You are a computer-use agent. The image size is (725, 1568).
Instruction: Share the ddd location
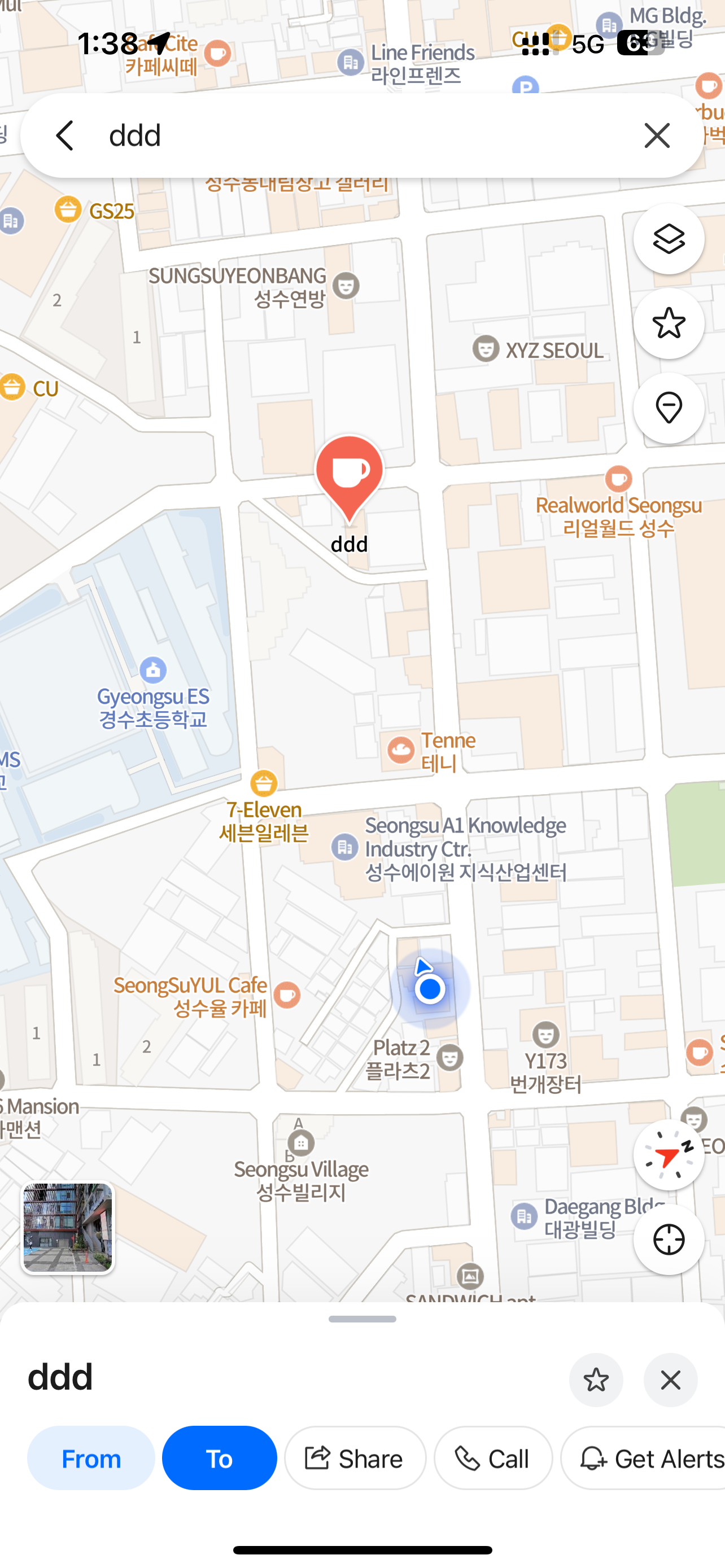pos(355,1458)
